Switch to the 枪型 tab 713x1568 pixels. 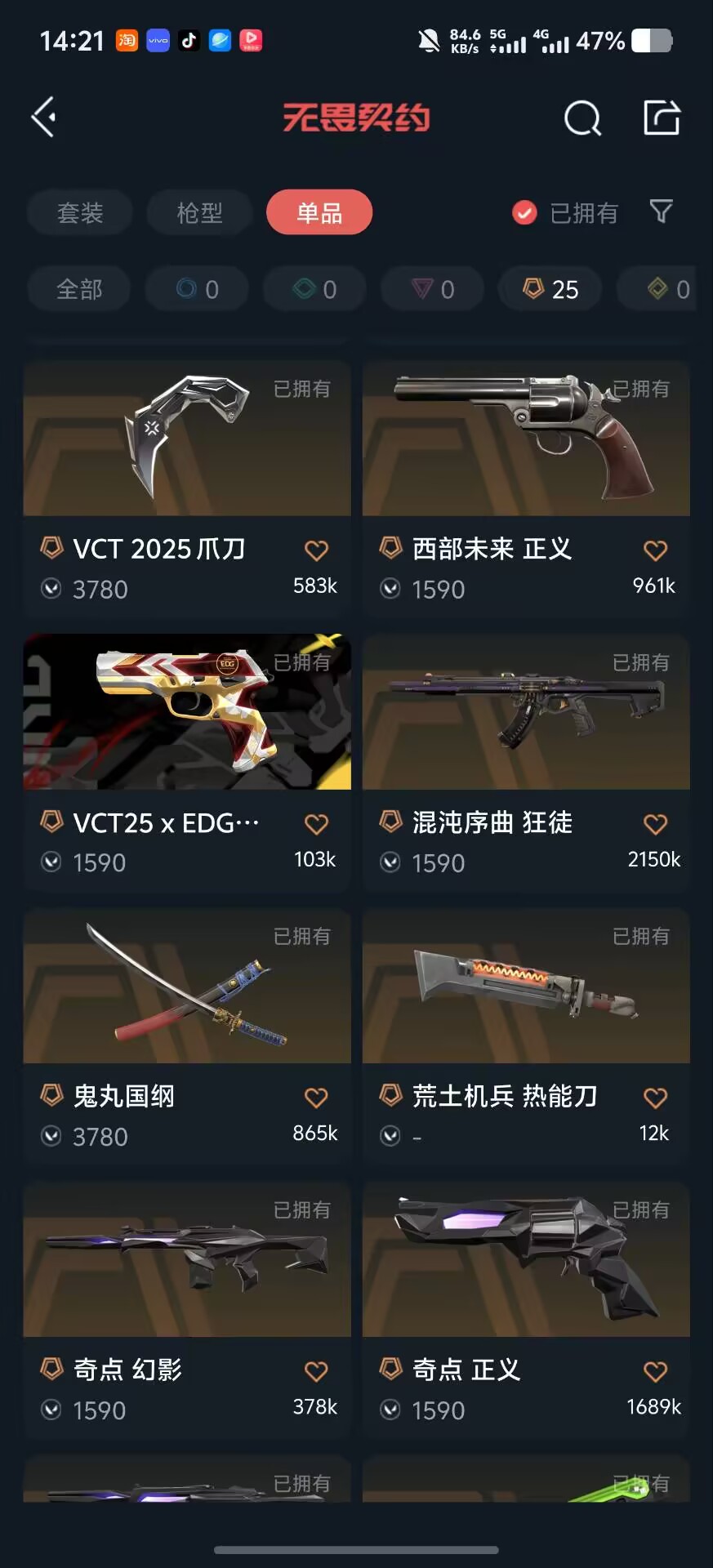(199, 213)
